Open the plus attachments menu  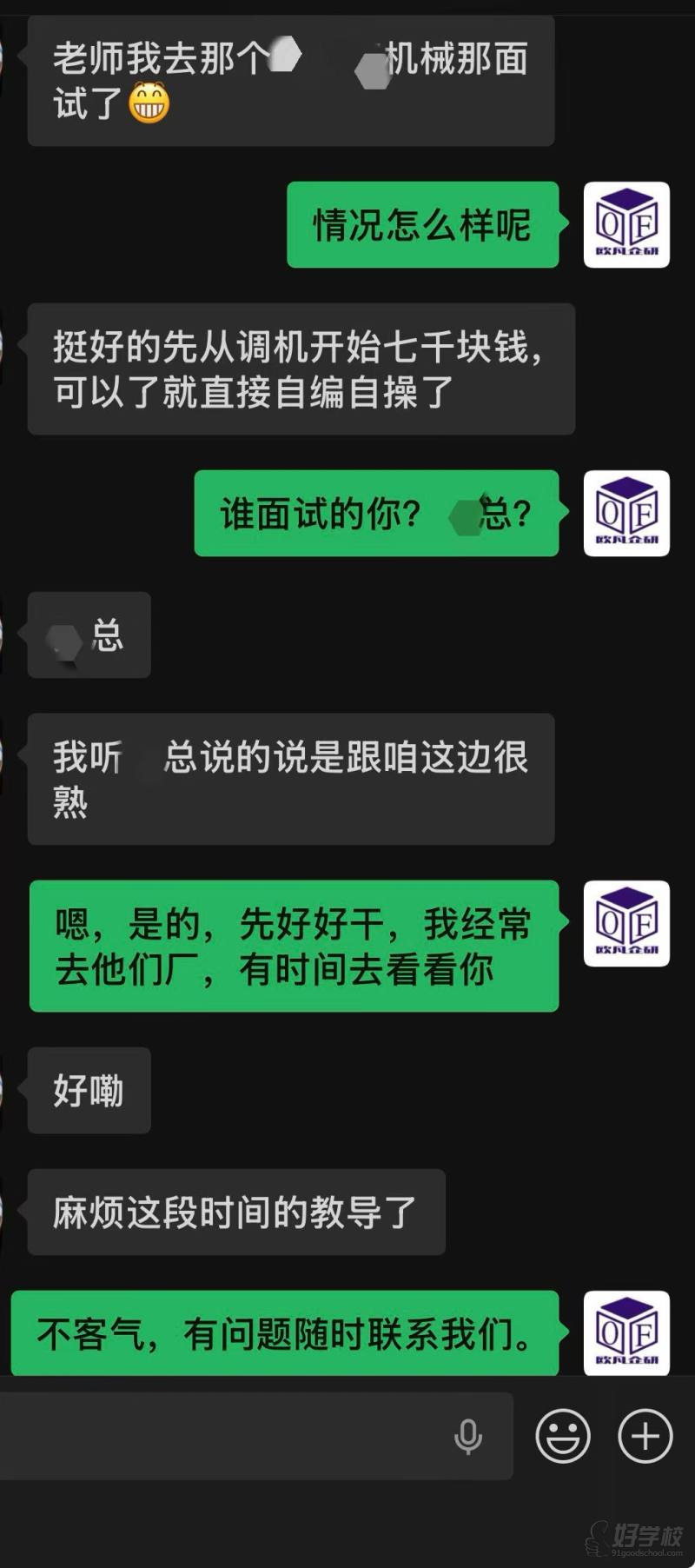[x=645, y=1436]
